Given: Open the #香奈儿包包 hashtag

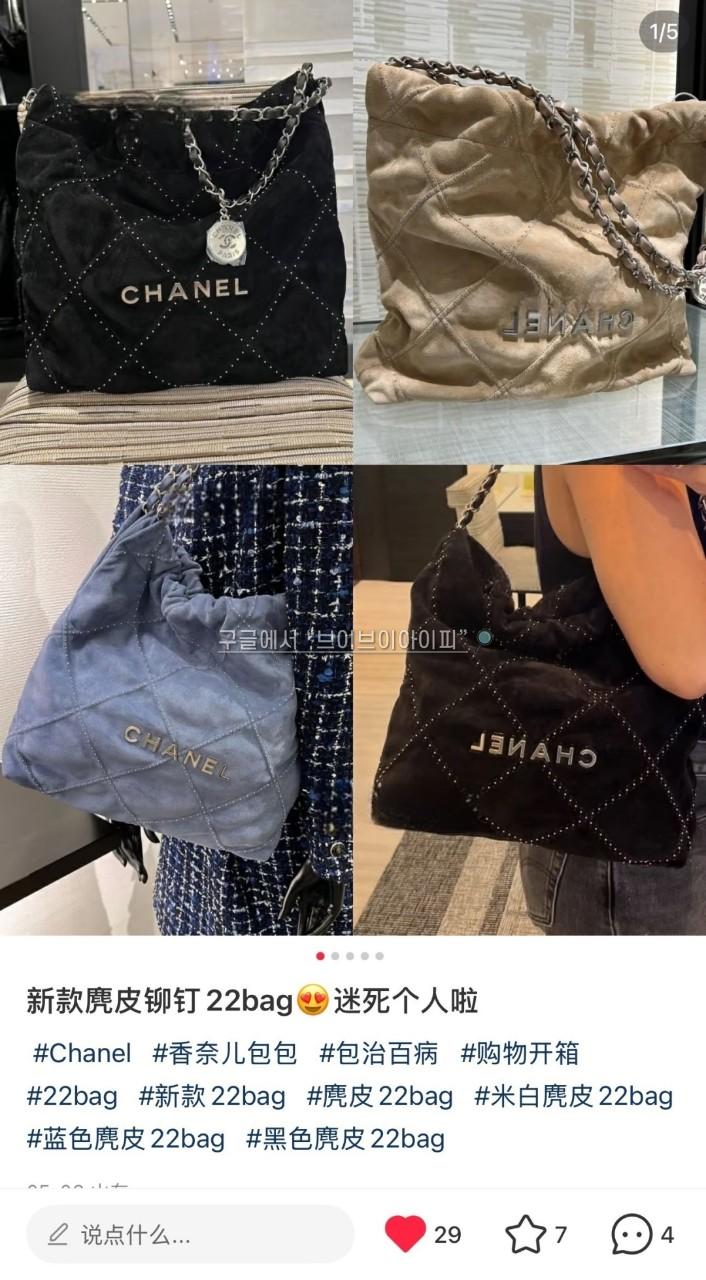Looking at the screenshot, I should tap(225, 1053).
